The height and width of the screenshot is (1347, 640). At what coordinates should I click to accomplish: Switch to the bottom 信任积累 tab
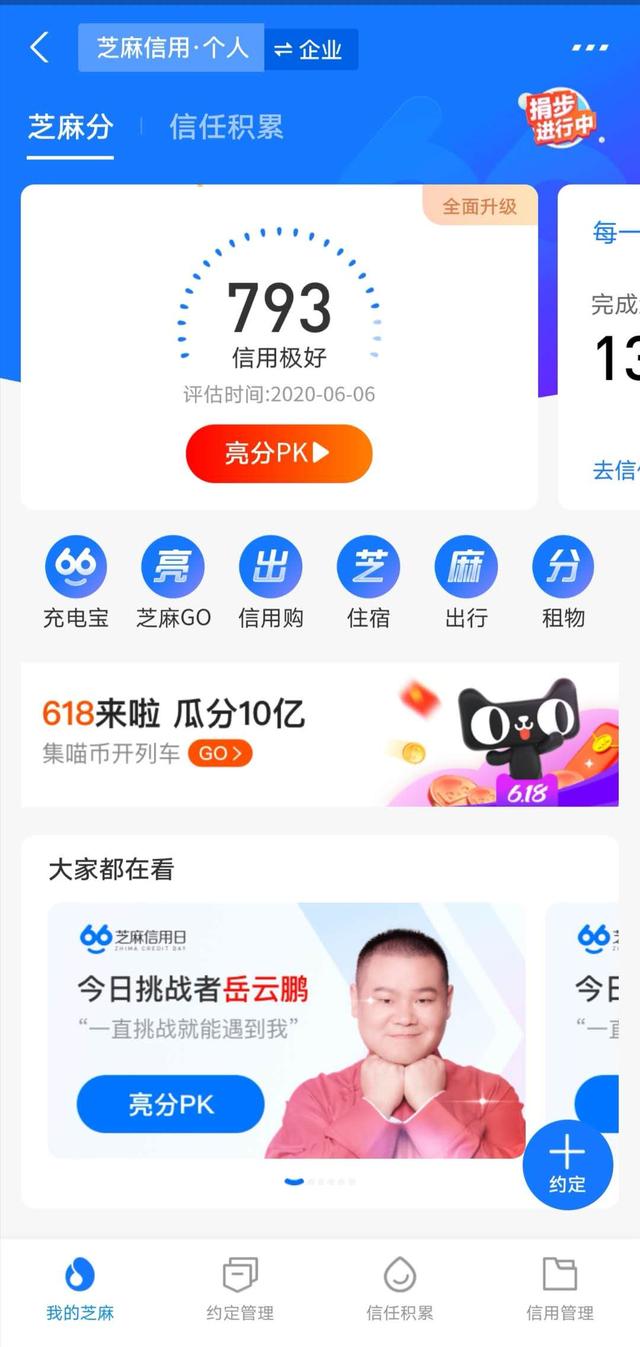400,1288
